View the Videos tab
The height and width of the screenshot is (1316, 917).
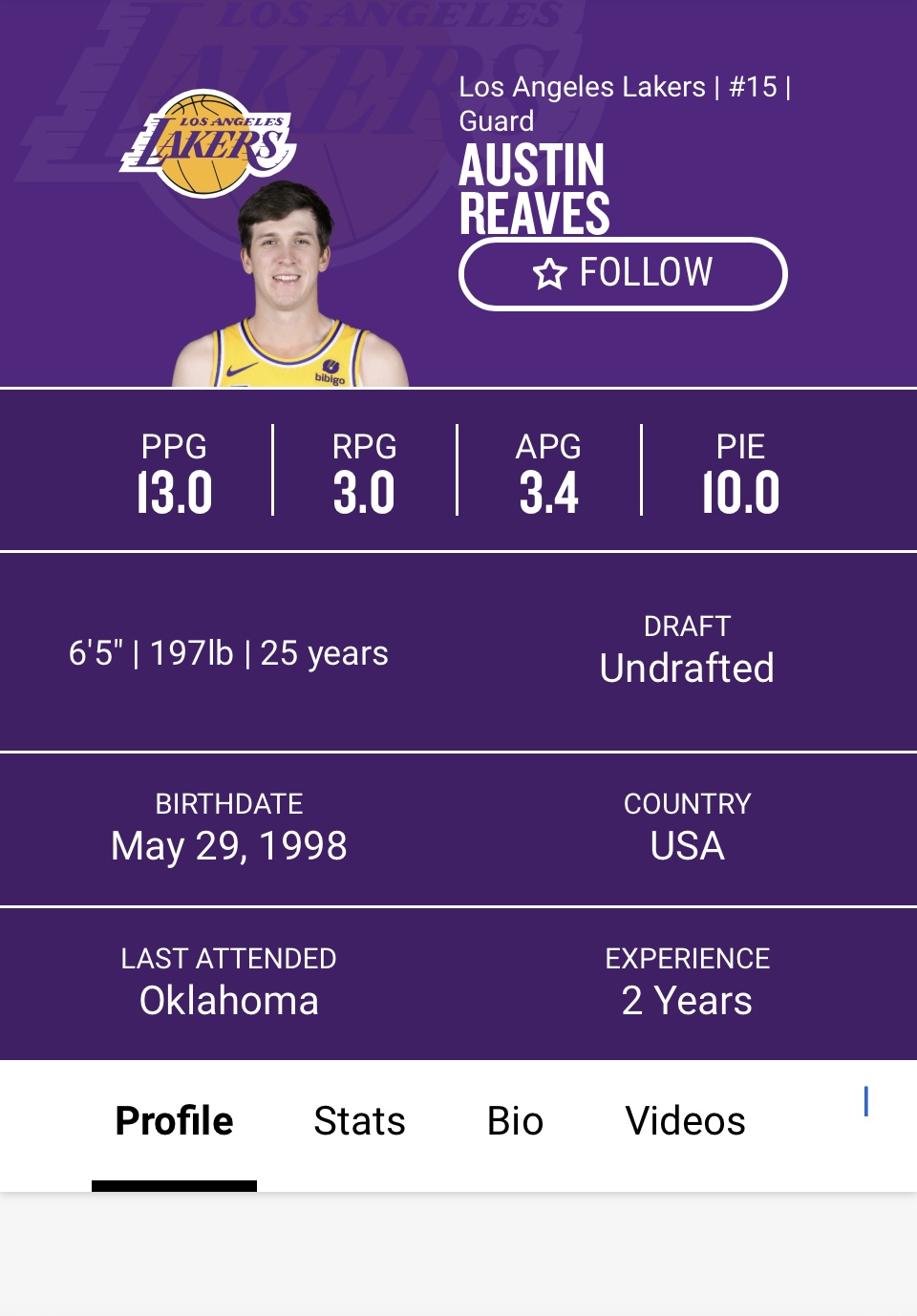tap(685, 1121)
